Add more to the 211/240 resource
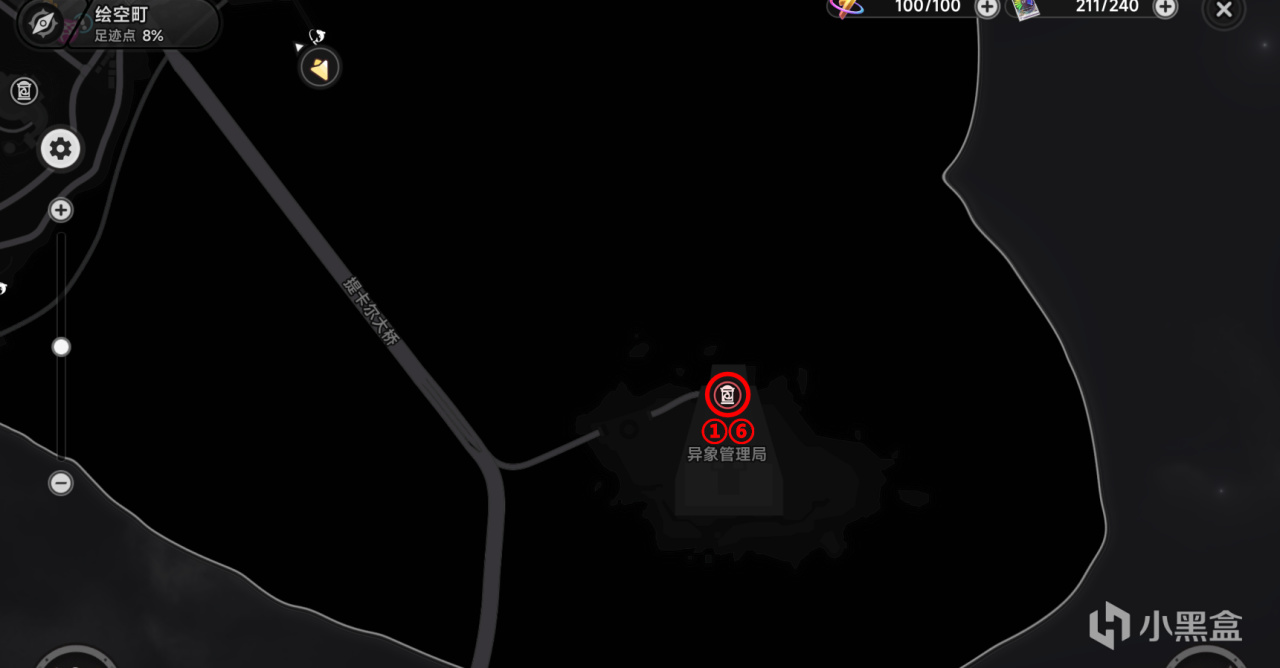1280x668 pixels. click(x=1165, y=8)
